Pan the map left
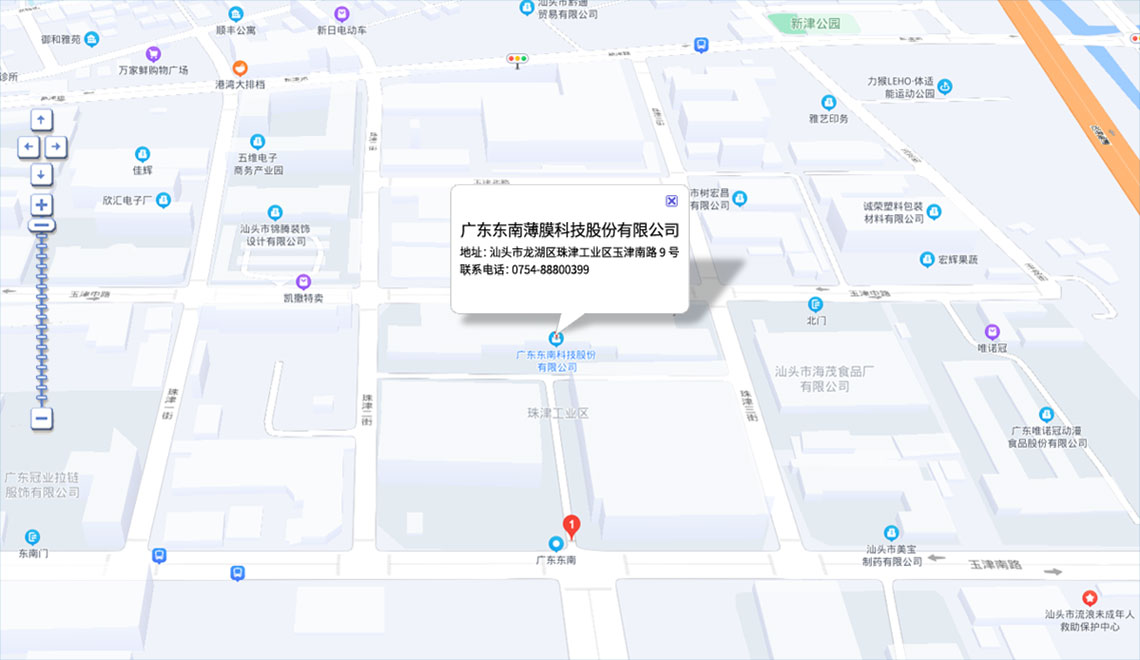Screen dimensions: 1140x660 (x=28, y=147)
